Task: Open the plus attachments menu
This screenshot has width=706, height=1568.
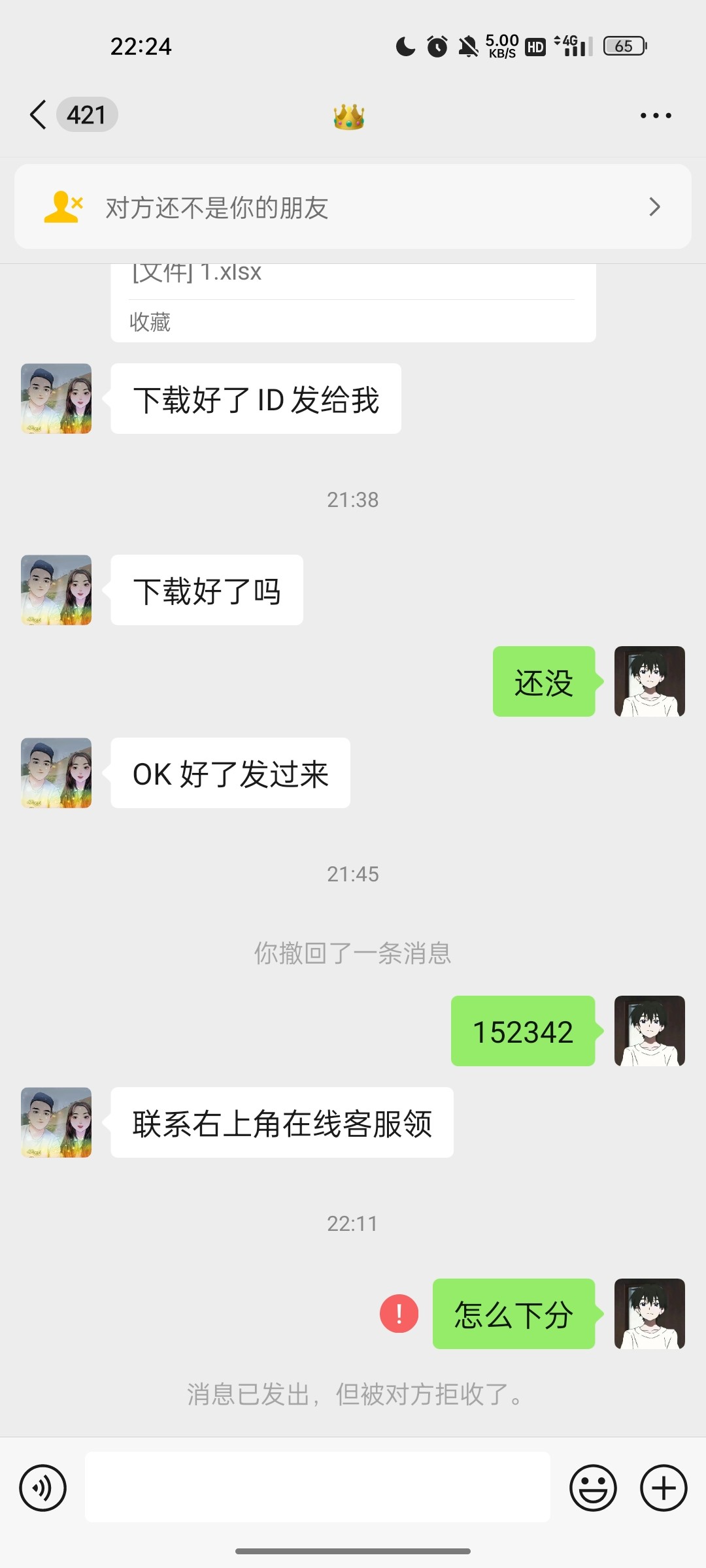Action: (x=663, y=1488)
